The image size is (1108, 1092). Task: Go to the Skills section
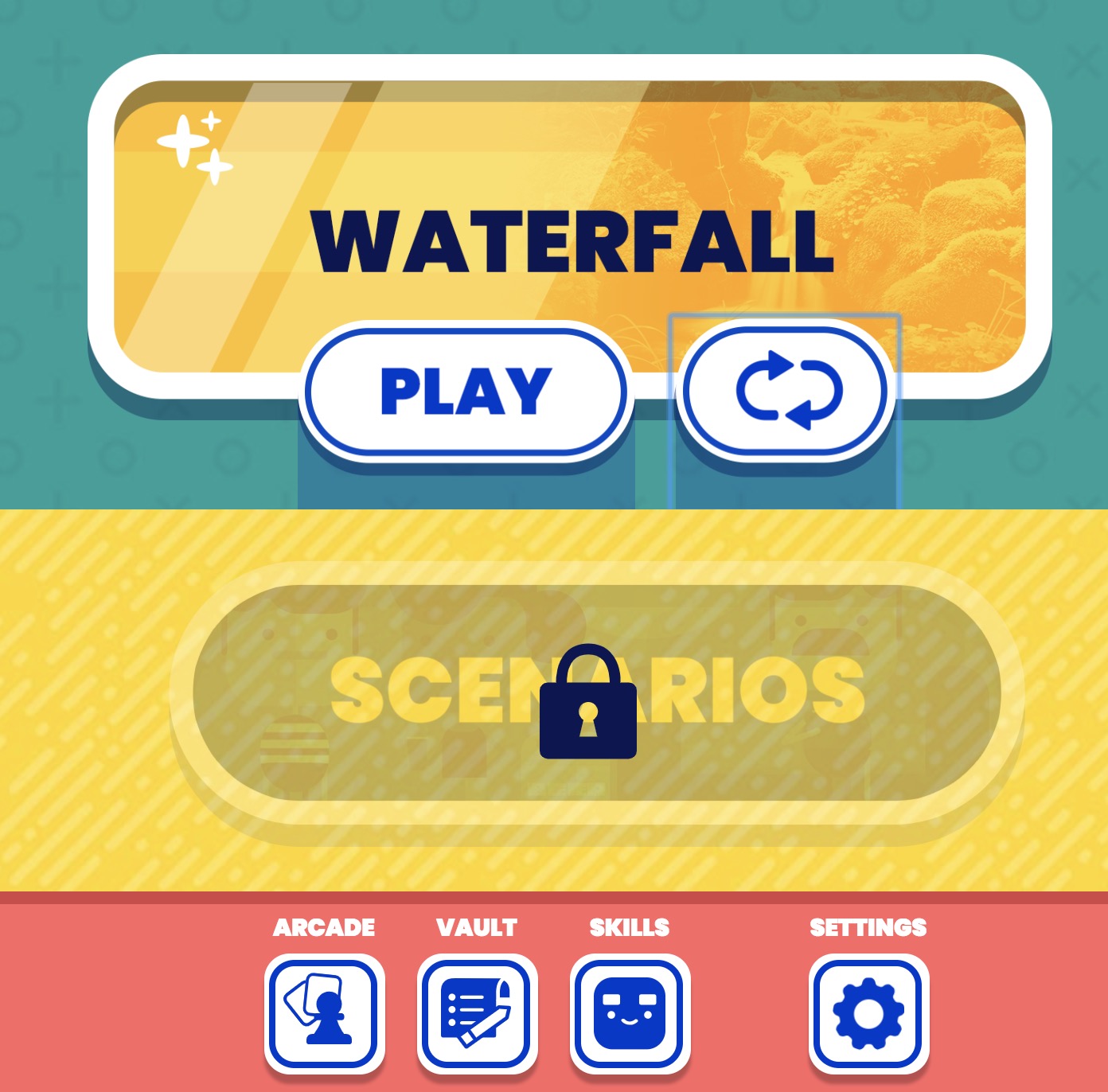pos(630,1013)
